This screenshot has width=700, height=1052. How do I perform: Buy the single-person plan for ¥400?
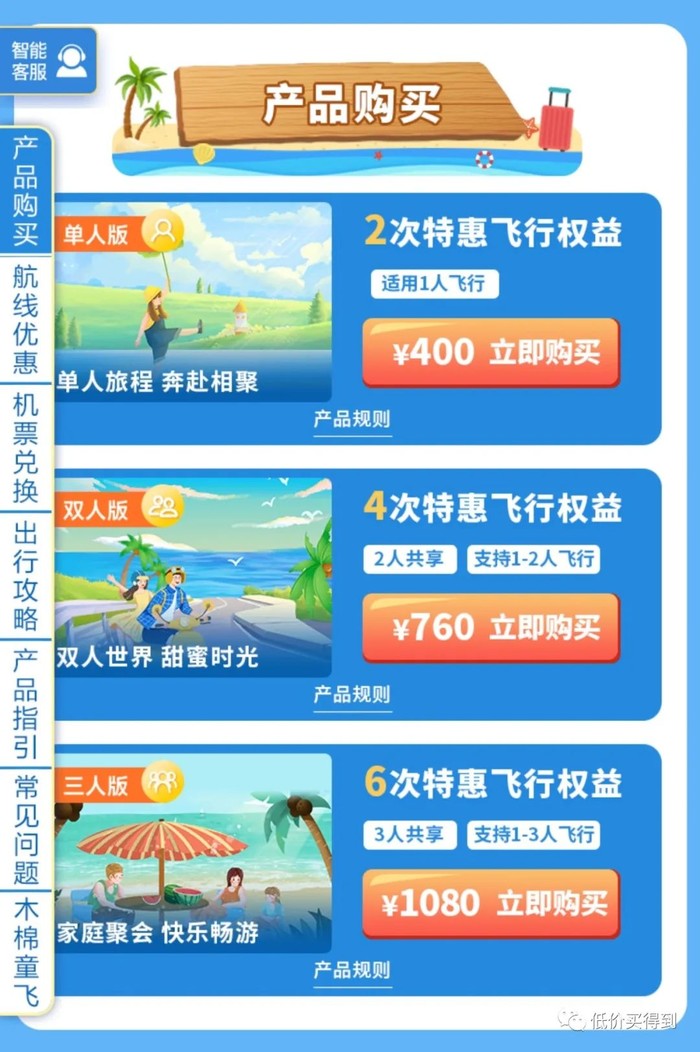point(491,353)
